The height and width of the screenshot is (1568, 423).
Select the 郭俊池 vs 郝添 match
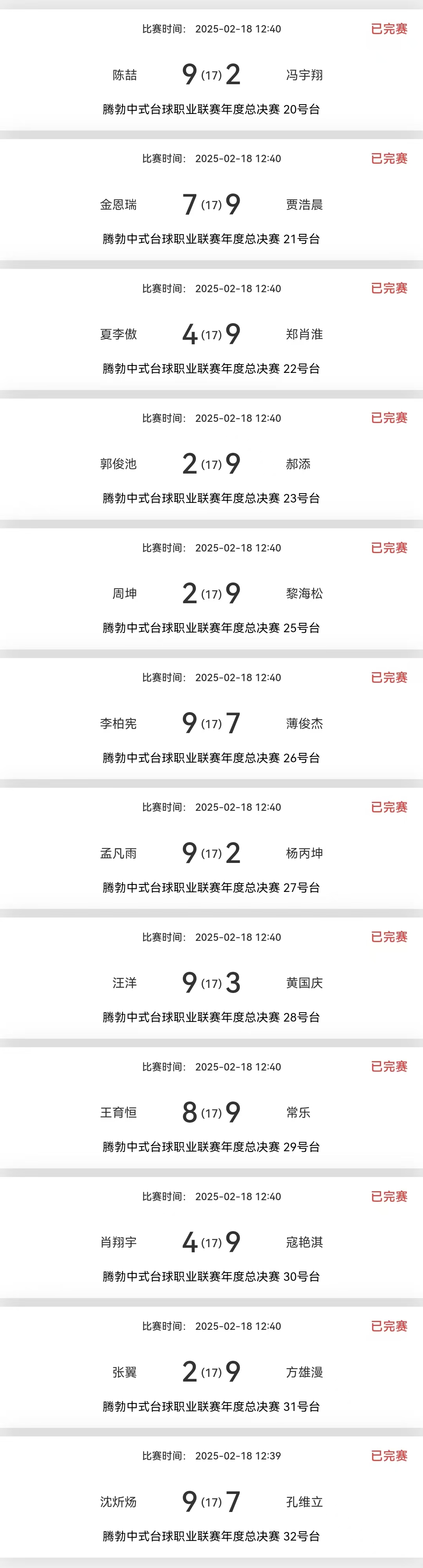(x=211, y=464)
